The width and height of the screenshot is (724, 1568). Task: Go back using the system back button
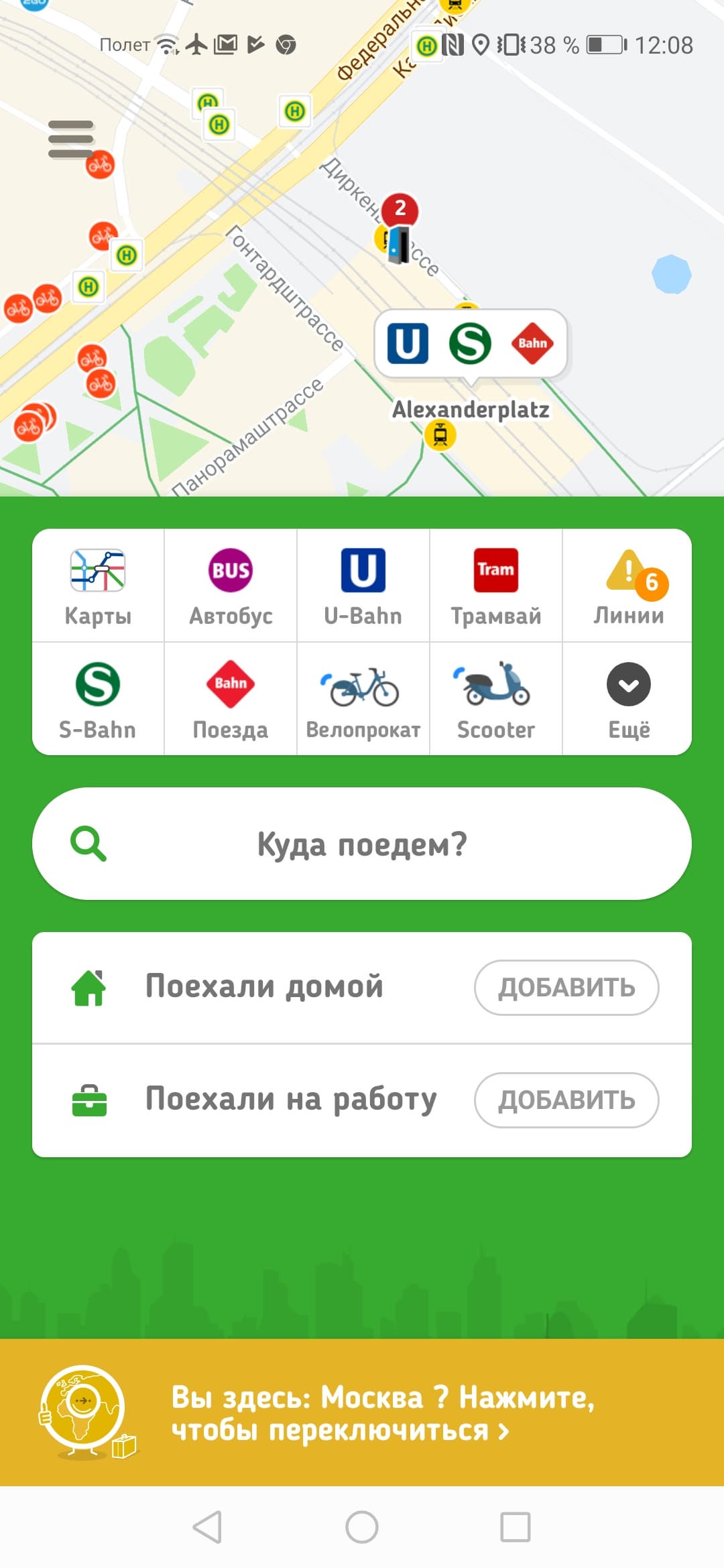point(207,1528)
